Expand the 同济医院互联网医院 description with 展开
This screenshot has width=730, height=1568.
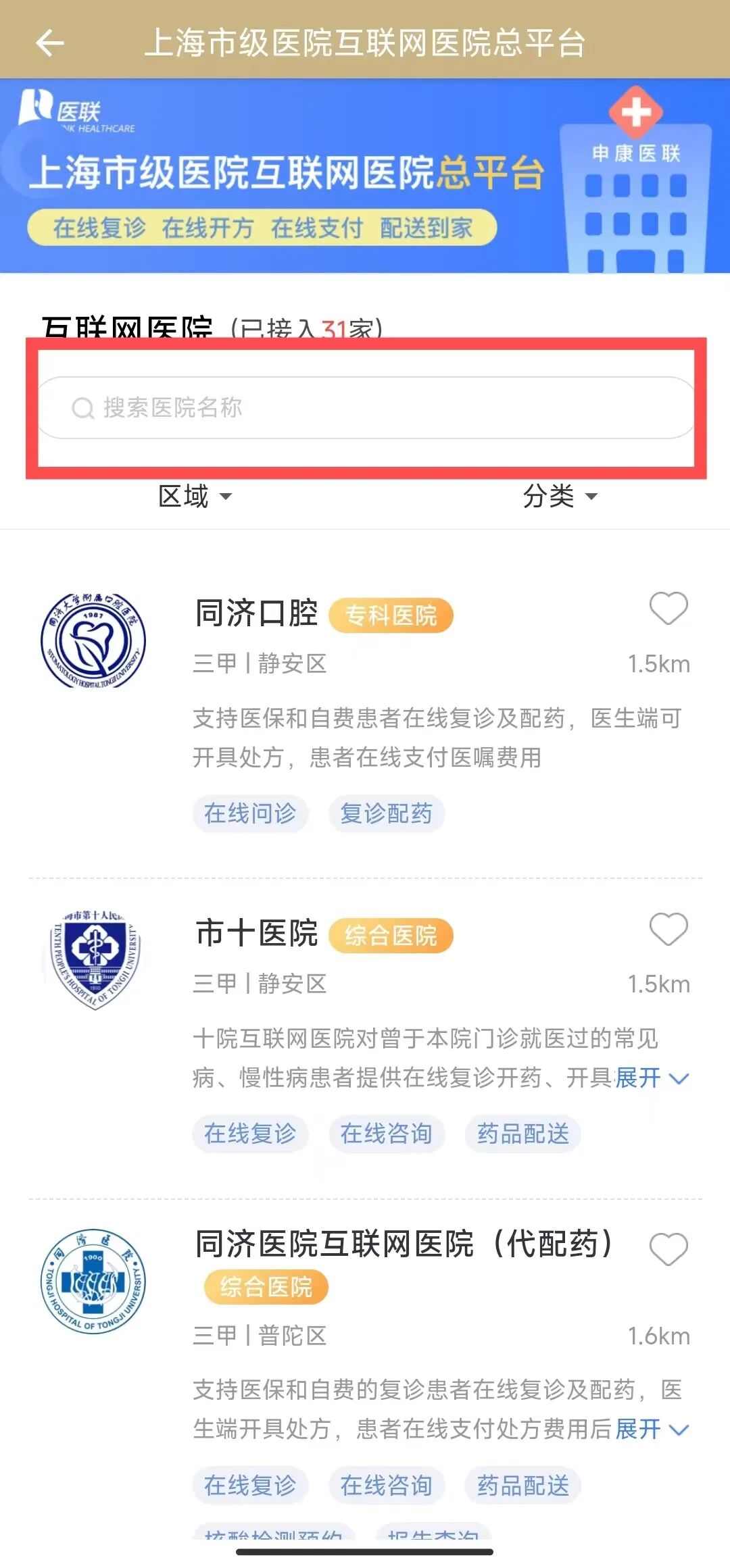(x=651, y=1429)
